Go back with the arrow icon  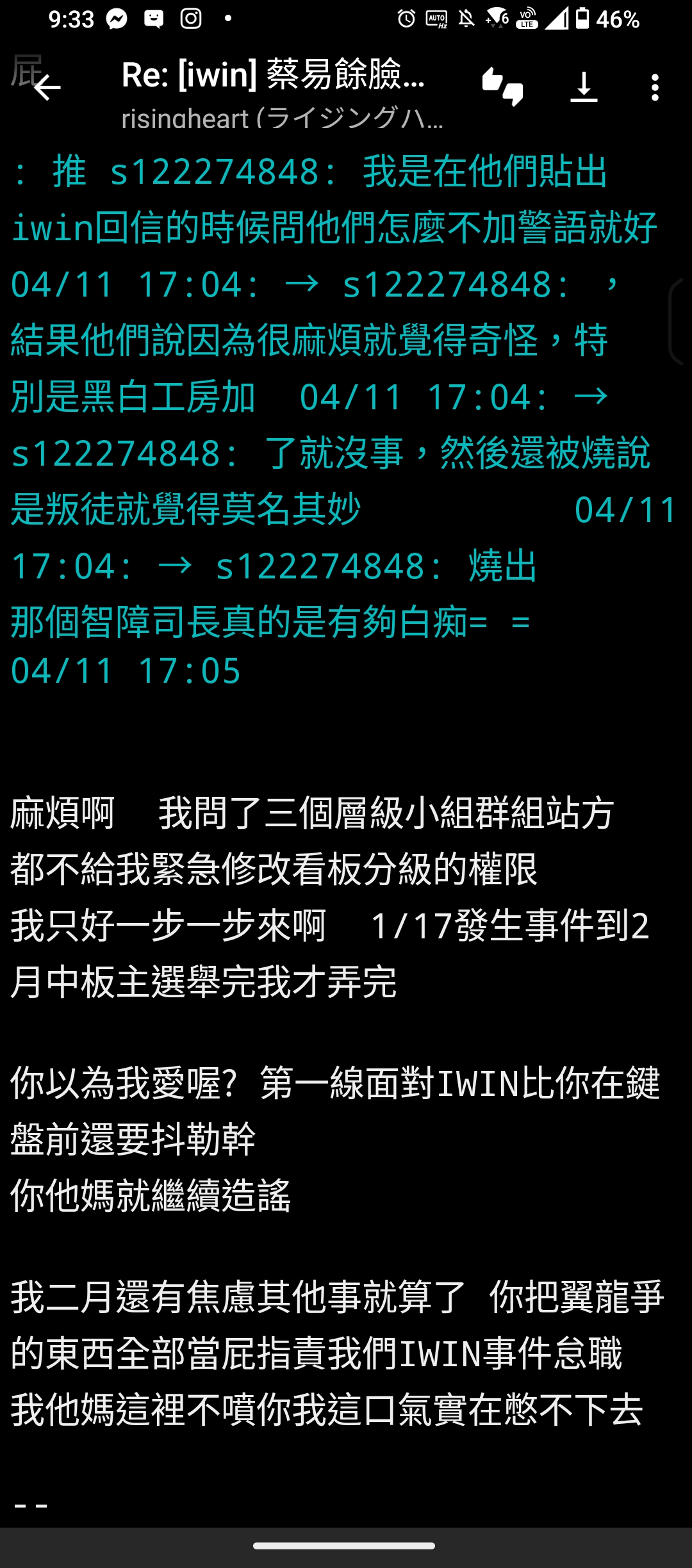tap(47, 88)
